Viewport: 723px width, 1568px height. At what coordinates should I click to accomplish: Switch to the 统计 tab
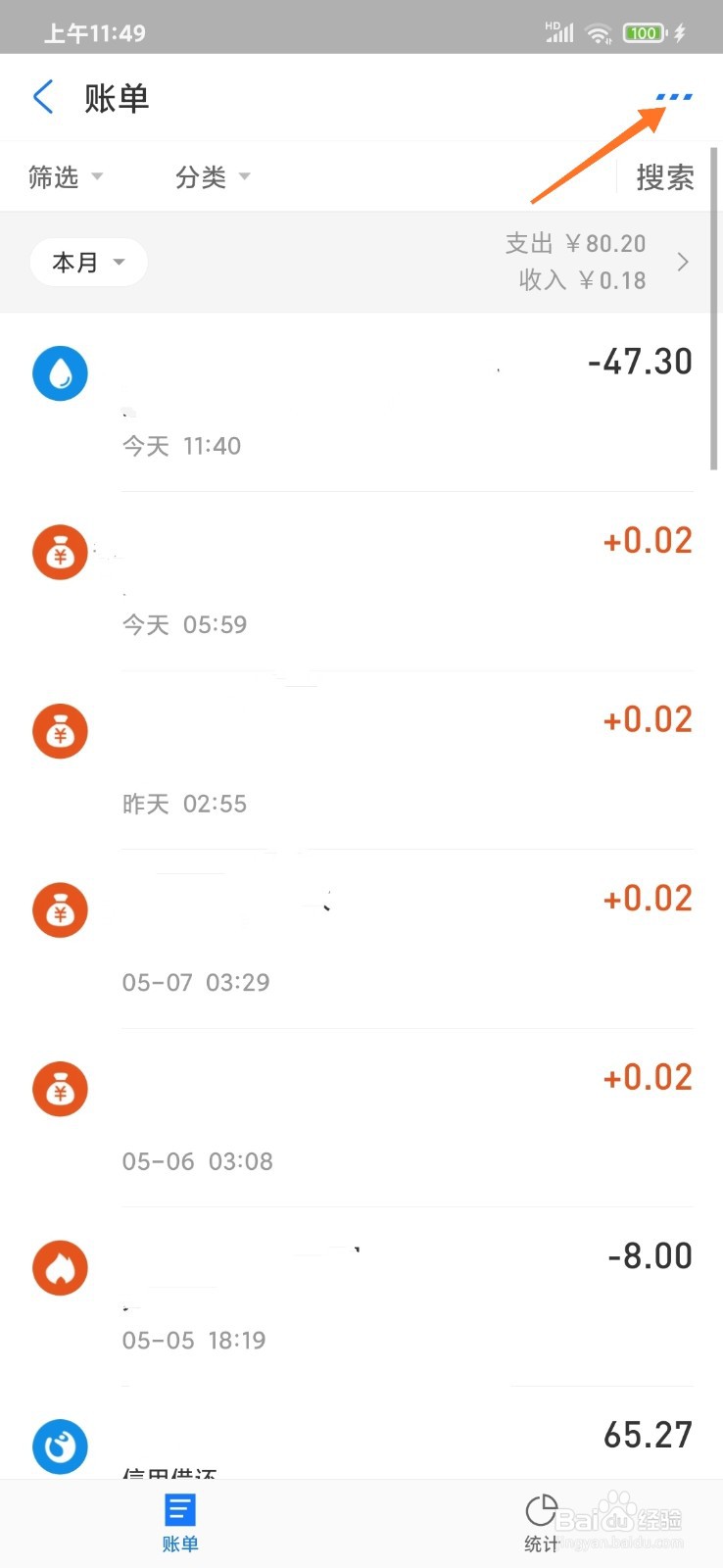point(542,1523)
